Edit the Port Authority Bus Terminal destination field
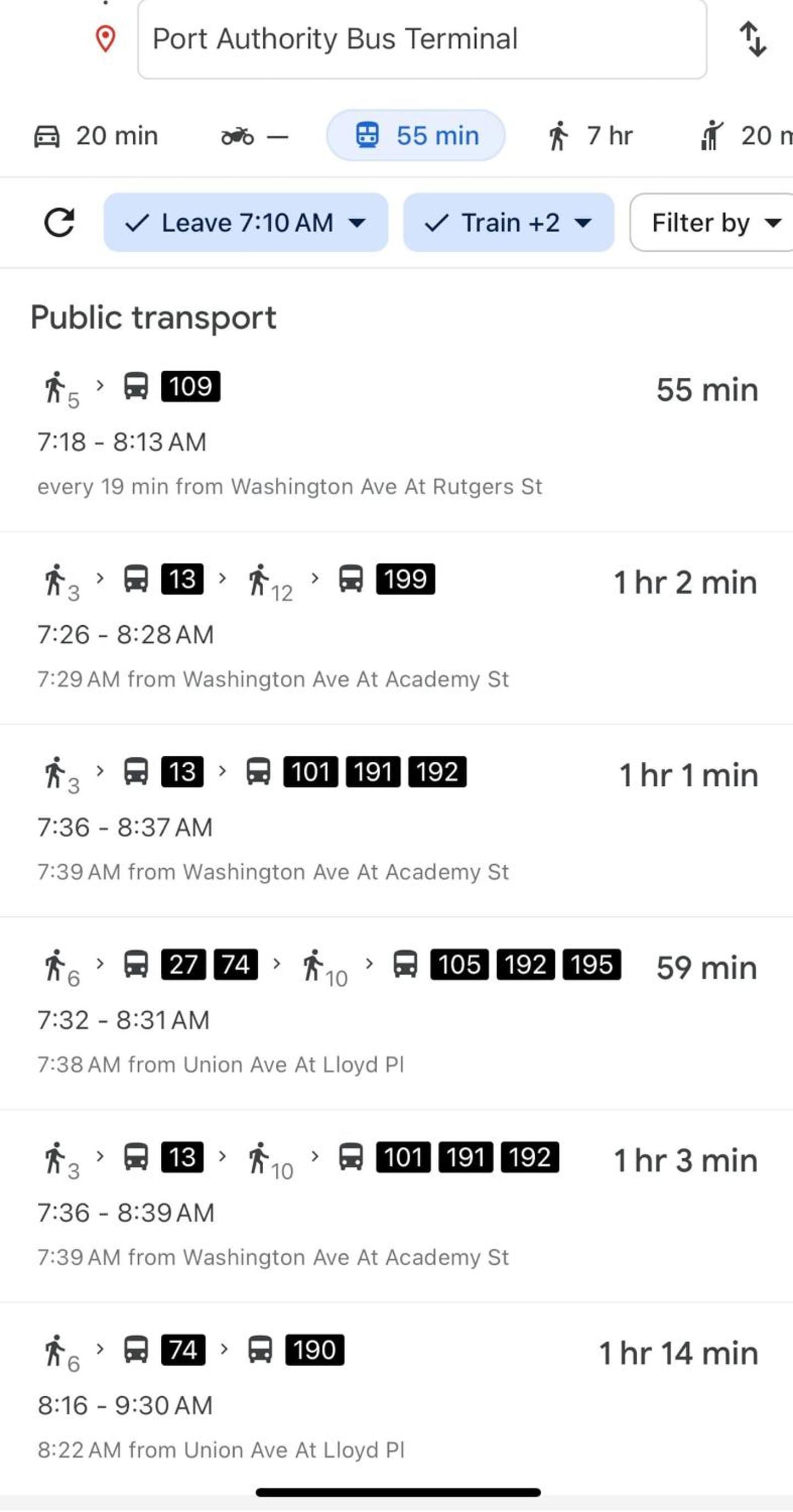793x1512 pixels. [x=421, y=39]
